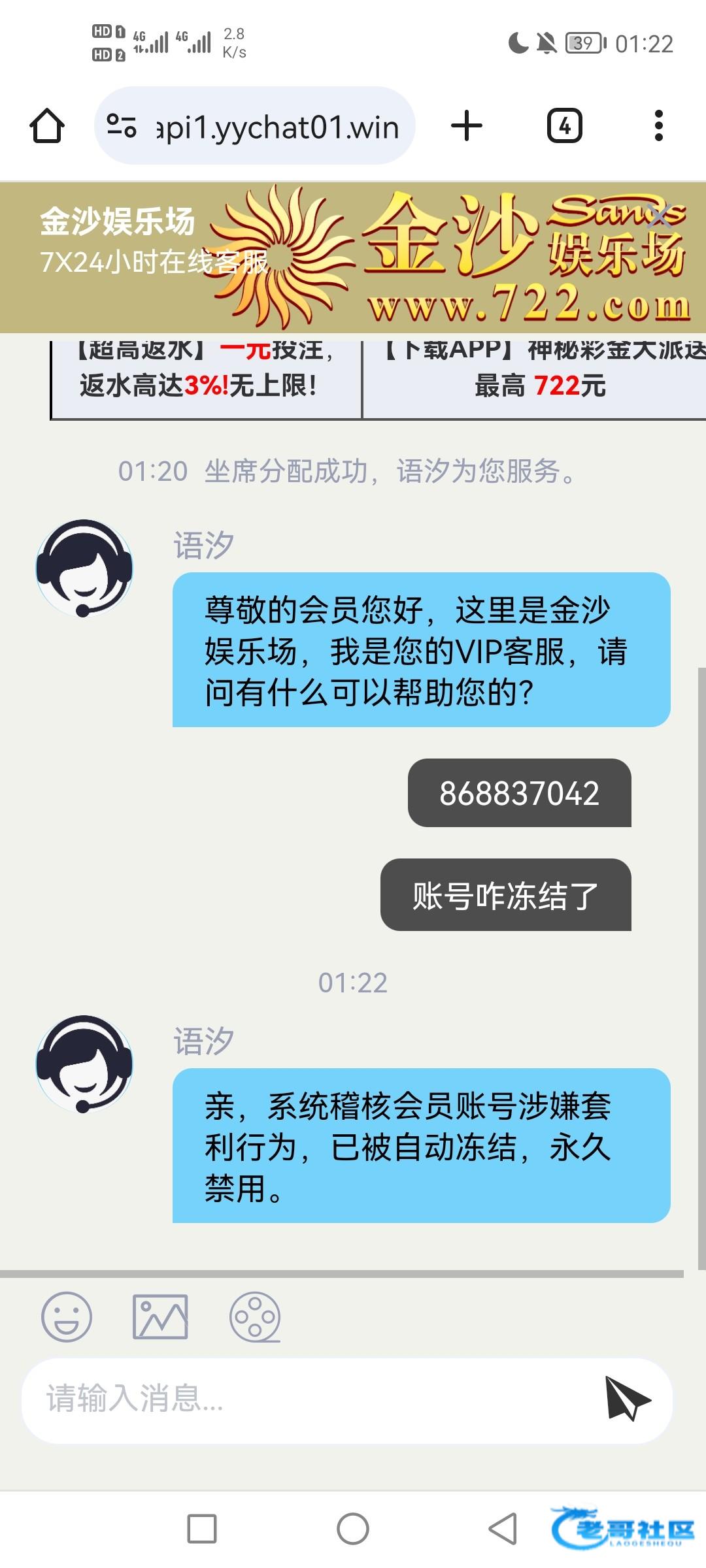Open recent apps from the navigation bar
Viewport: 706px width, 1568px height.
[202, 1529]
